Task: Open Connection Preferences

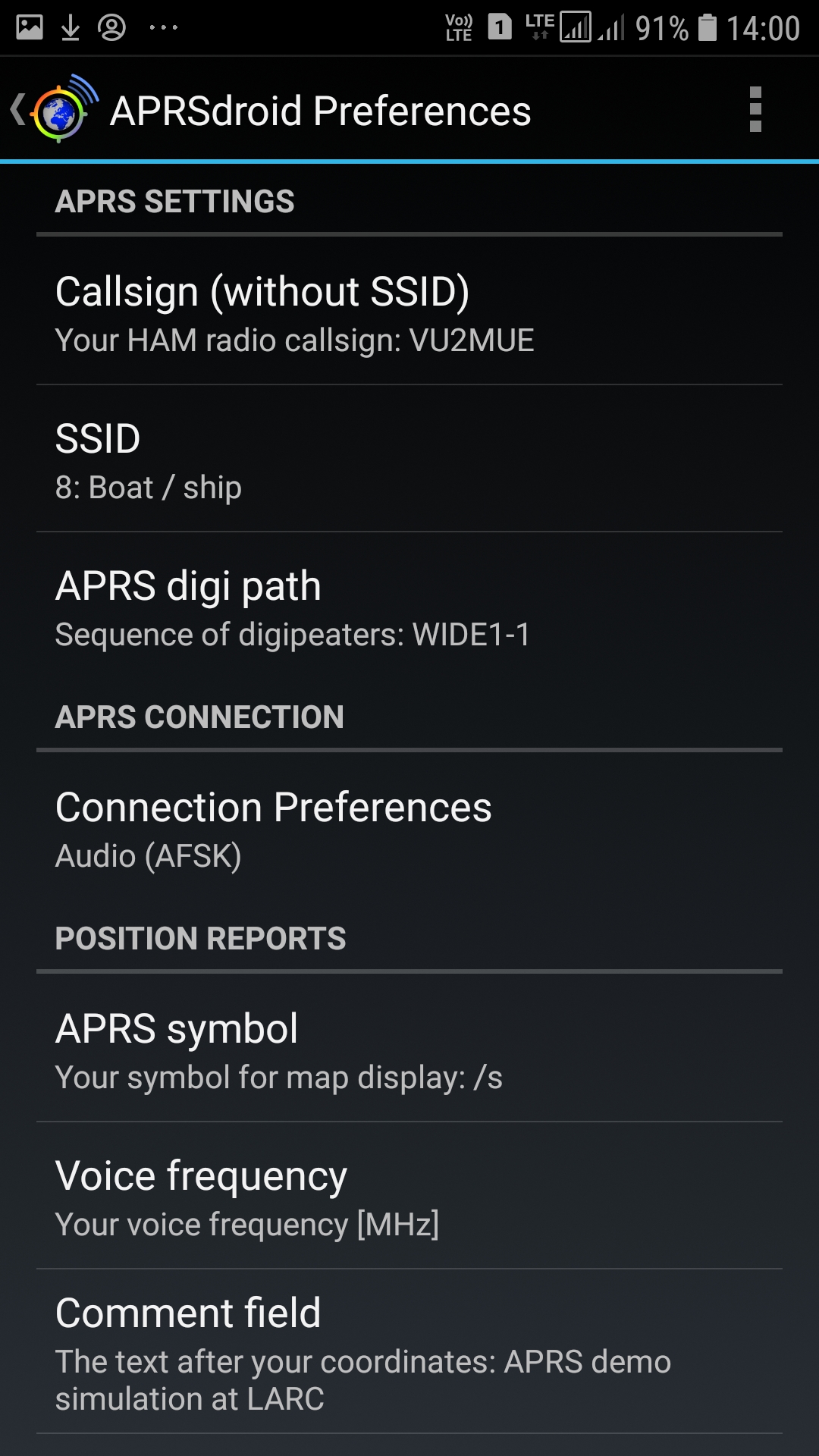Action: (409, 828)
